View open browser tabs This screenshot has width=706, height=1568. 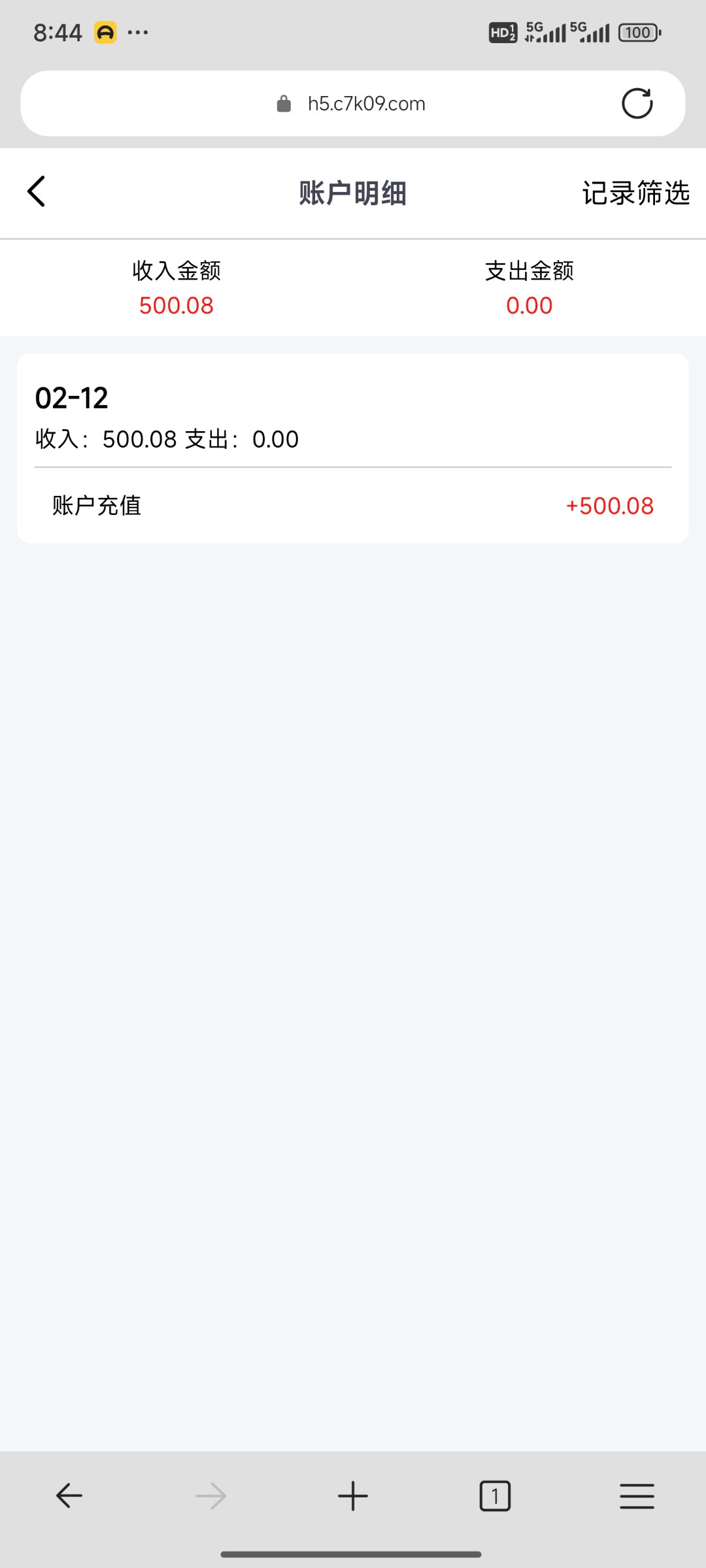[x=495, y=1495]
